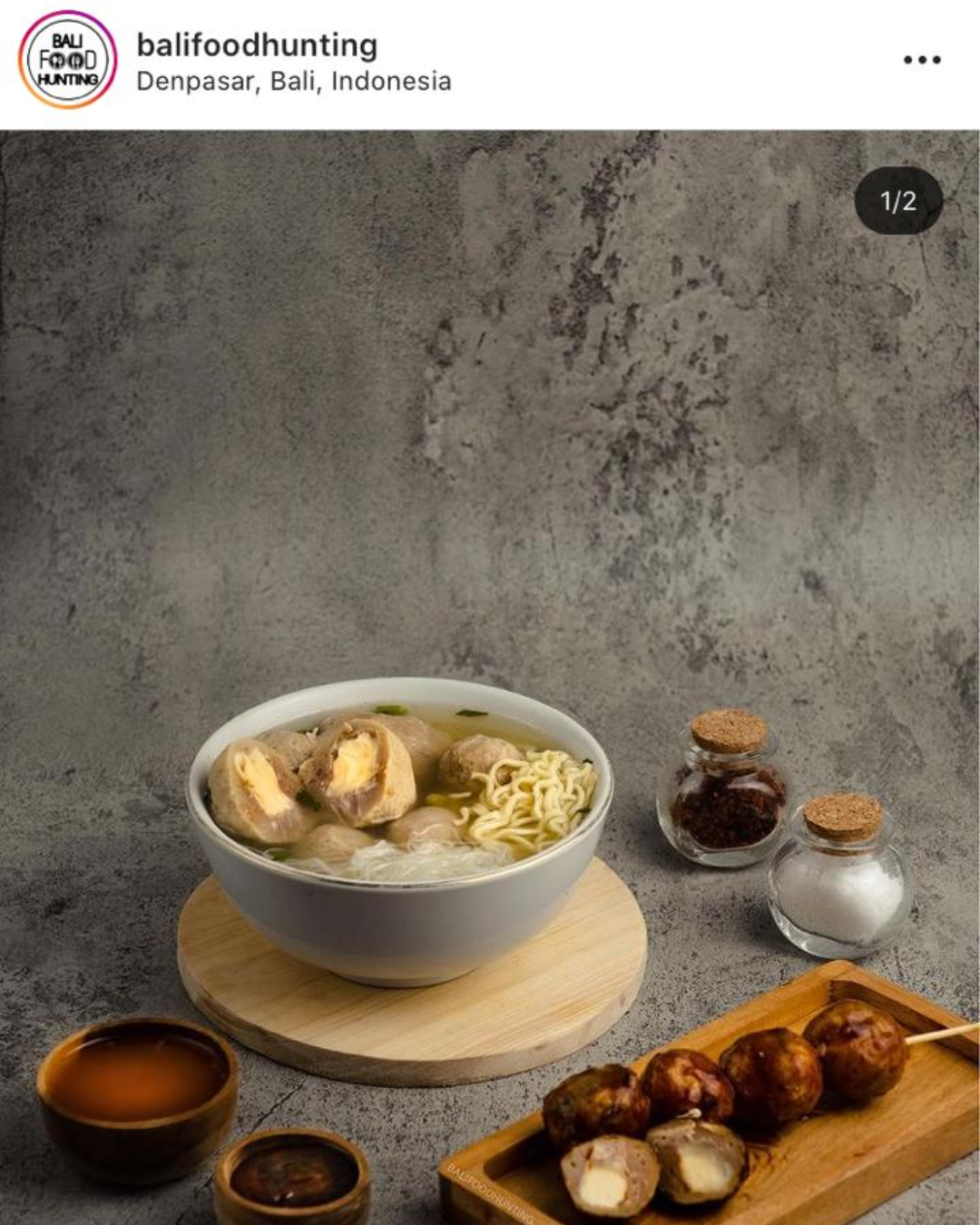Open the balifoodhunting username link
This screenshot has width=980, height=1225.
[x=257, y=44]
